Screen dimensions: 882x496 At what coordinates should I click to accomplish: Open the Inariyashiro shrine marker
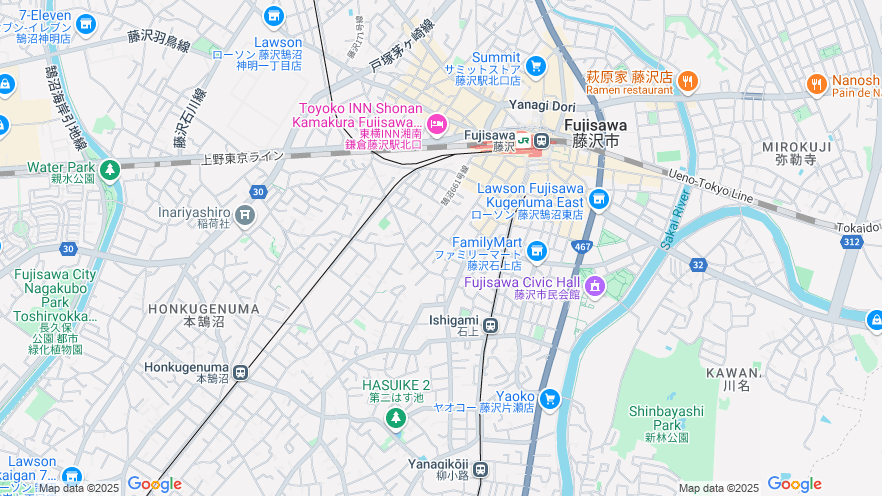tap(246, 213)
